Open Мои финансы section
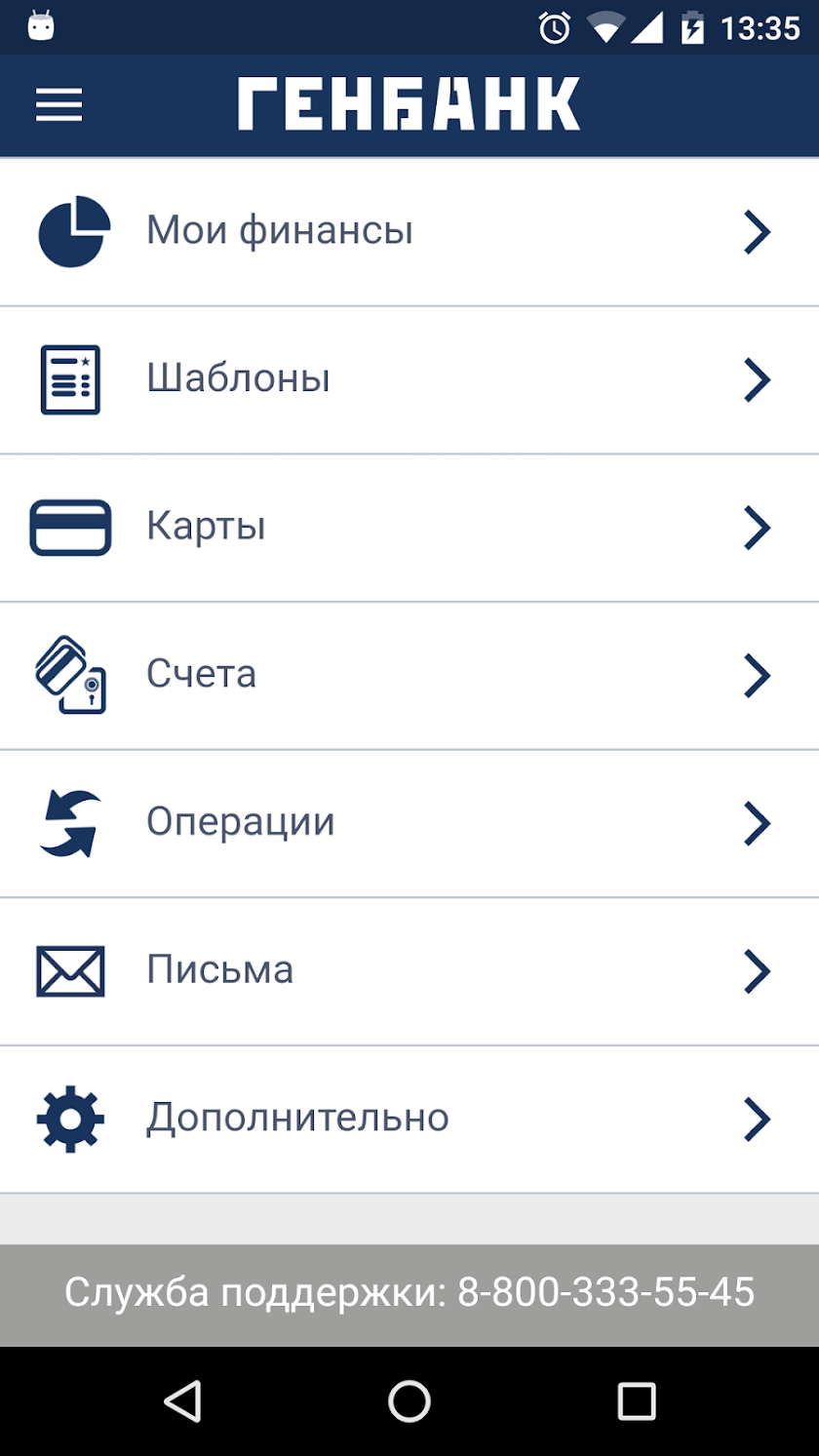Viewport: 819px width, 1456px height. tap(409, 232)
